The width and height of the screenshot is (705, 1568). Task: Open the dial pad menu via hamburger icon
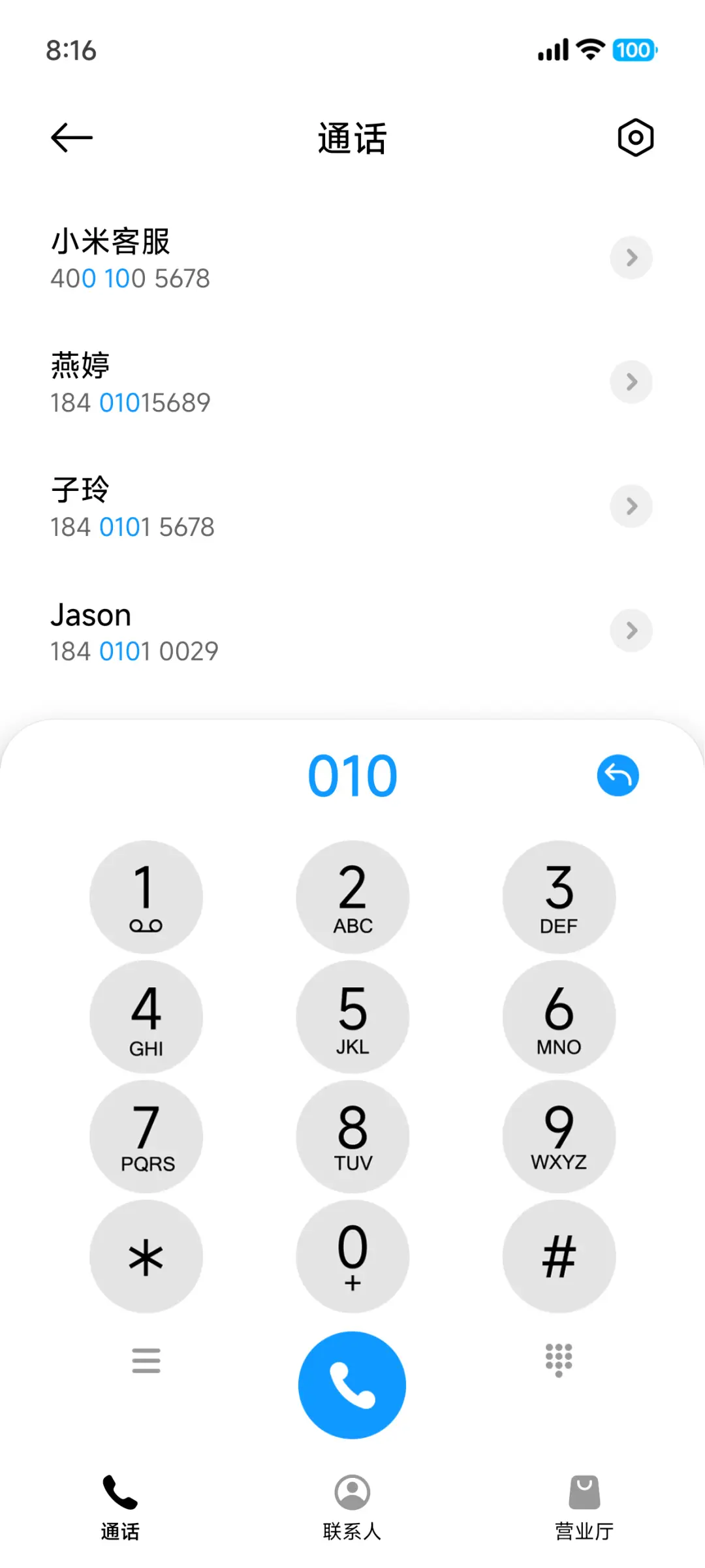146,1360
